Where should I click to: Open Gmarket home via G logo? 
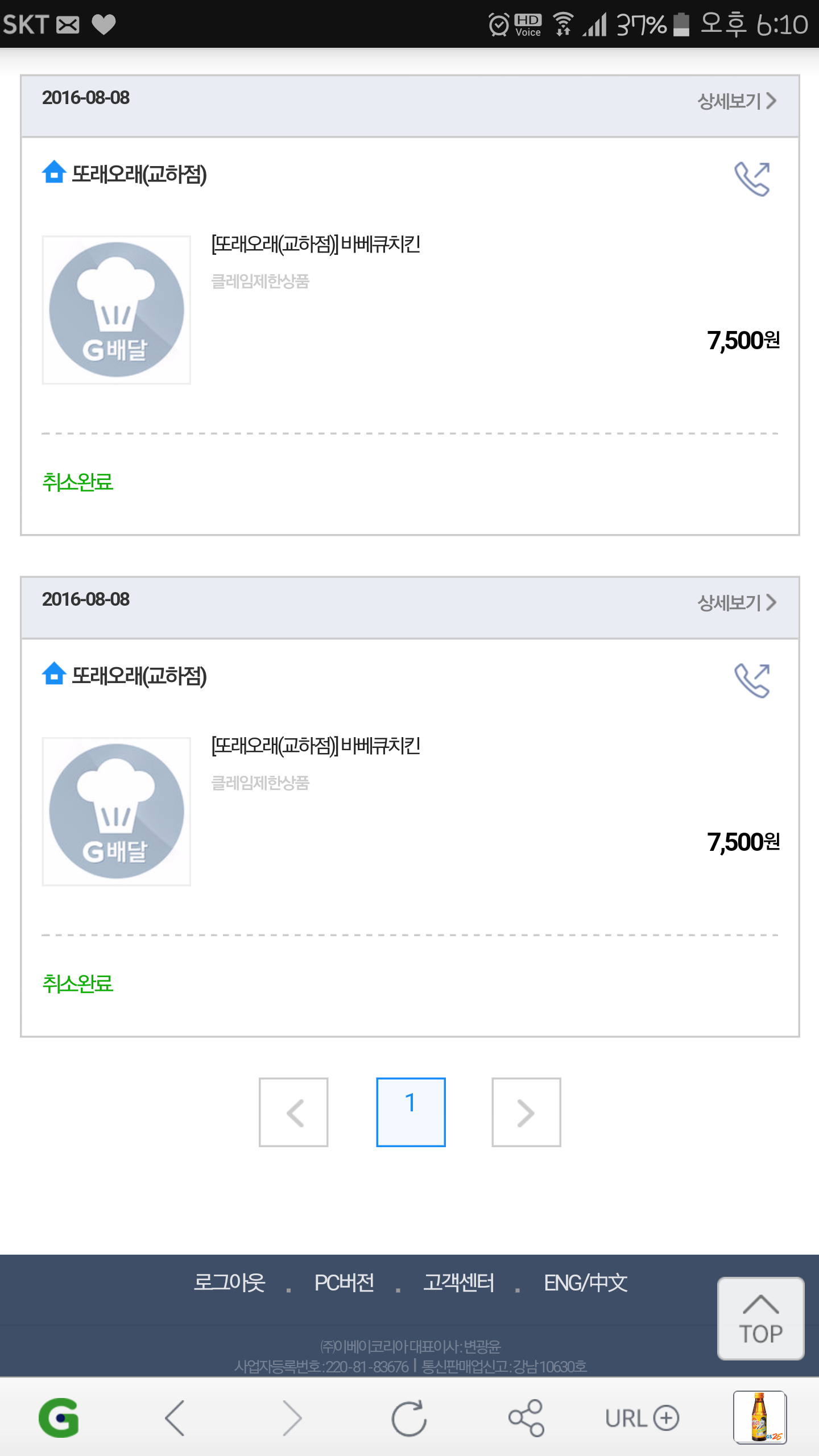(59, 1417)
